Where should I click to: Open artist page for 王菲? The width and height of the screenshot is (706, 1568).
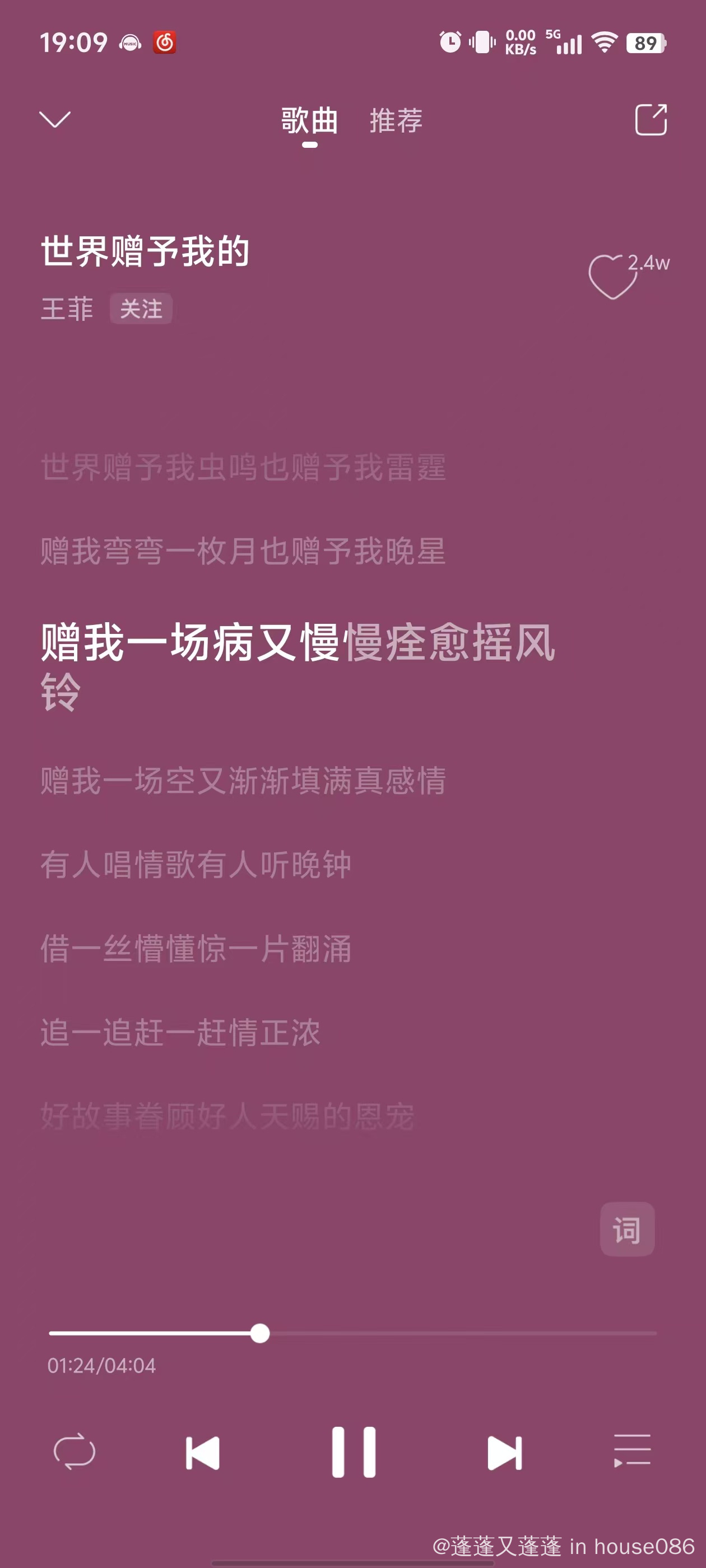tap(67, 309)
